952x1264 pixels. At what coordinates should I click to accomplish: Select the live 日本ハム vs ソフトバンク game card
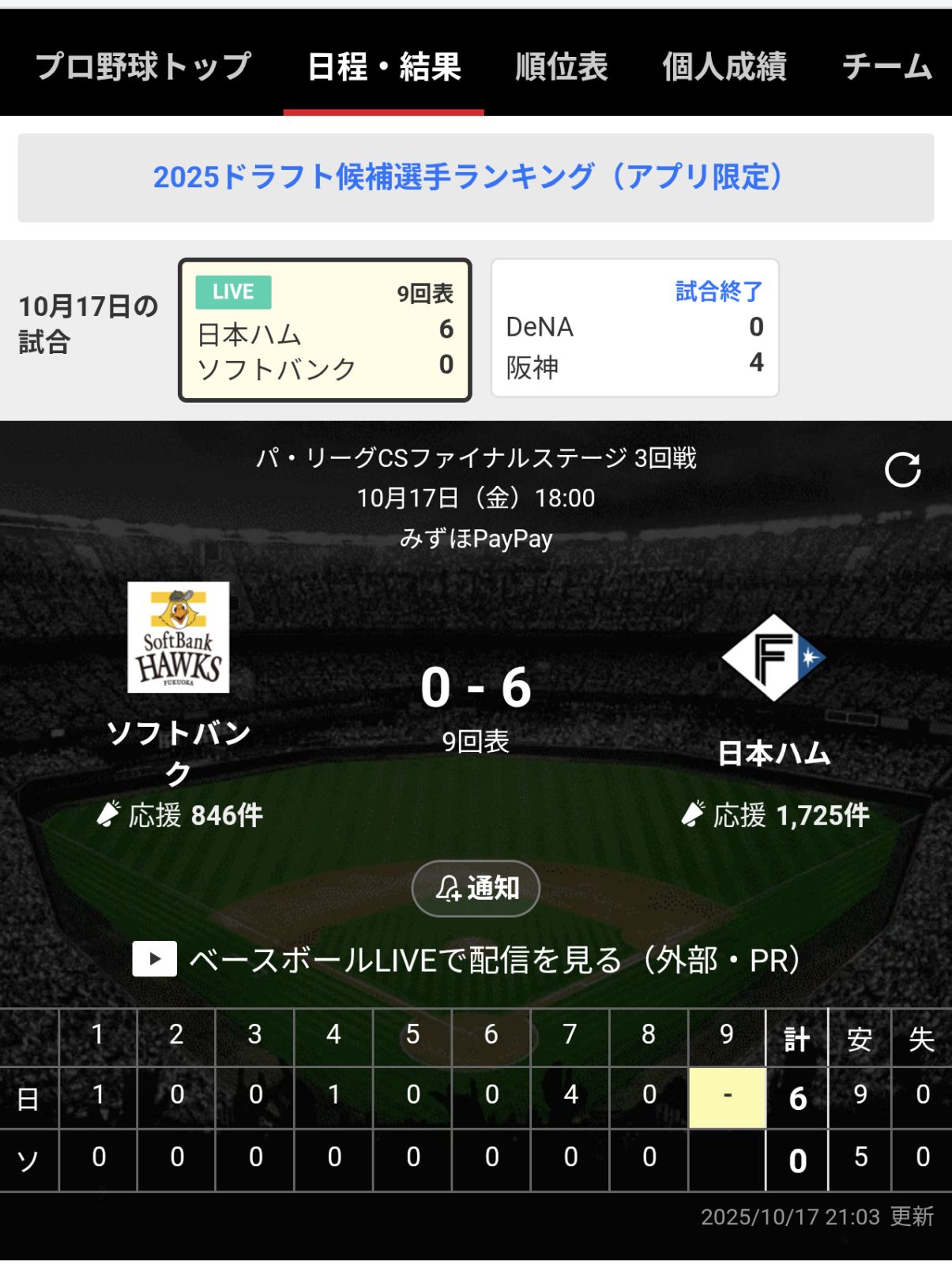point(325,329)
